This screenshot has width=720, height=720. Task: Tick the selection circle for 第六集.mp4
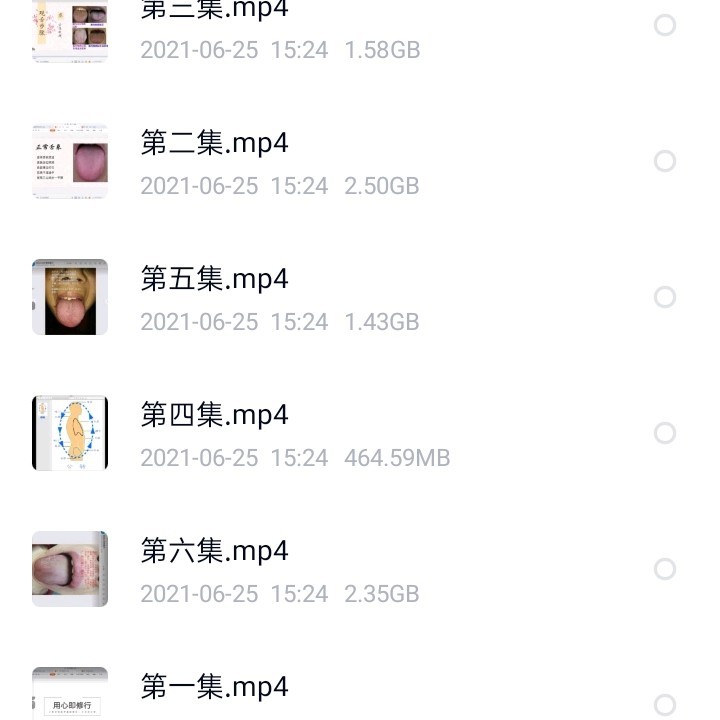pos(664,569)
